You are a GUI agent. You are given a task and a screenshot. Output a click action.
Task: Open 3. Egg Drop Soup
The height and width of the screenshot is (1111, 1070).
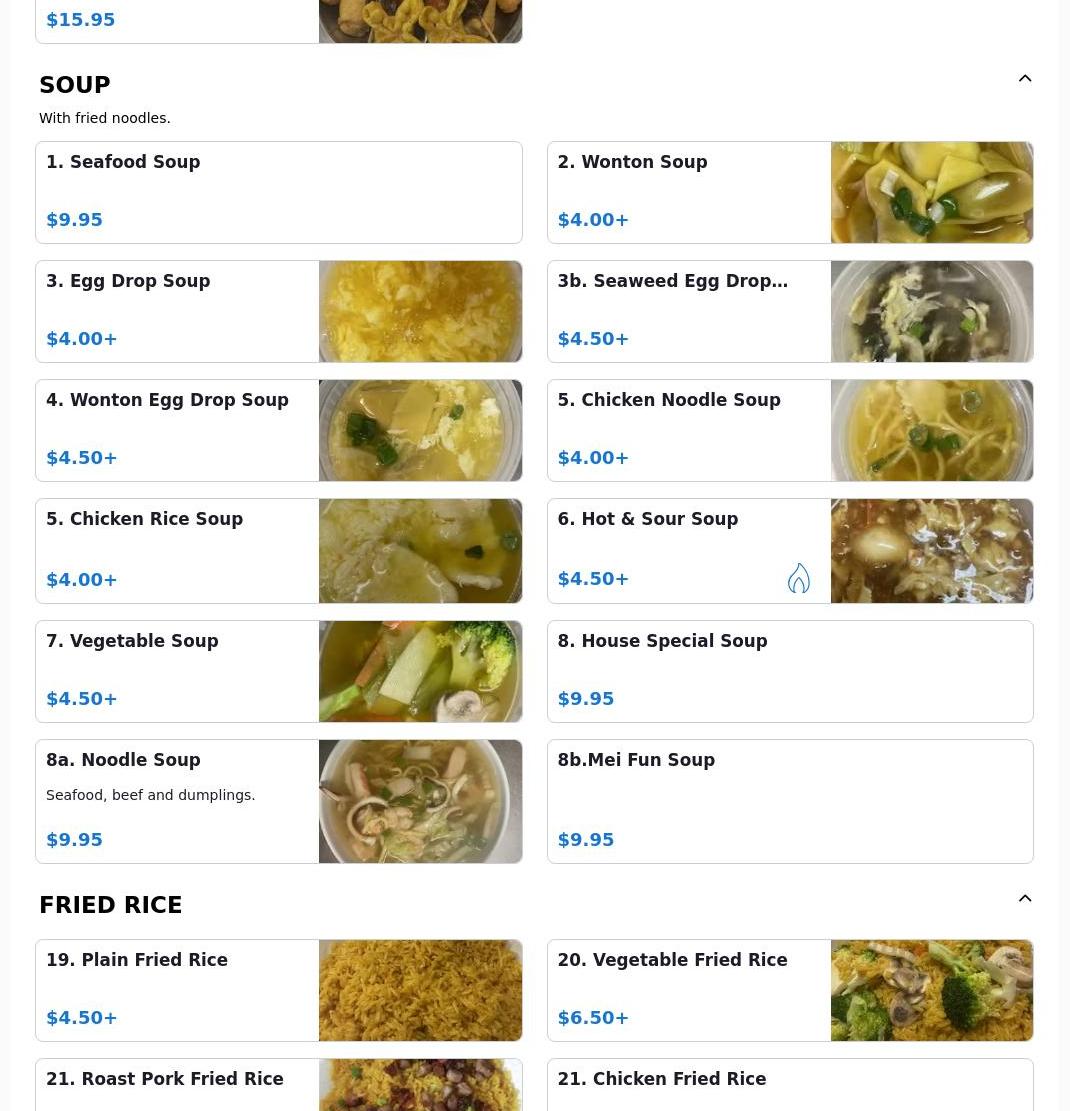[180, 311]
